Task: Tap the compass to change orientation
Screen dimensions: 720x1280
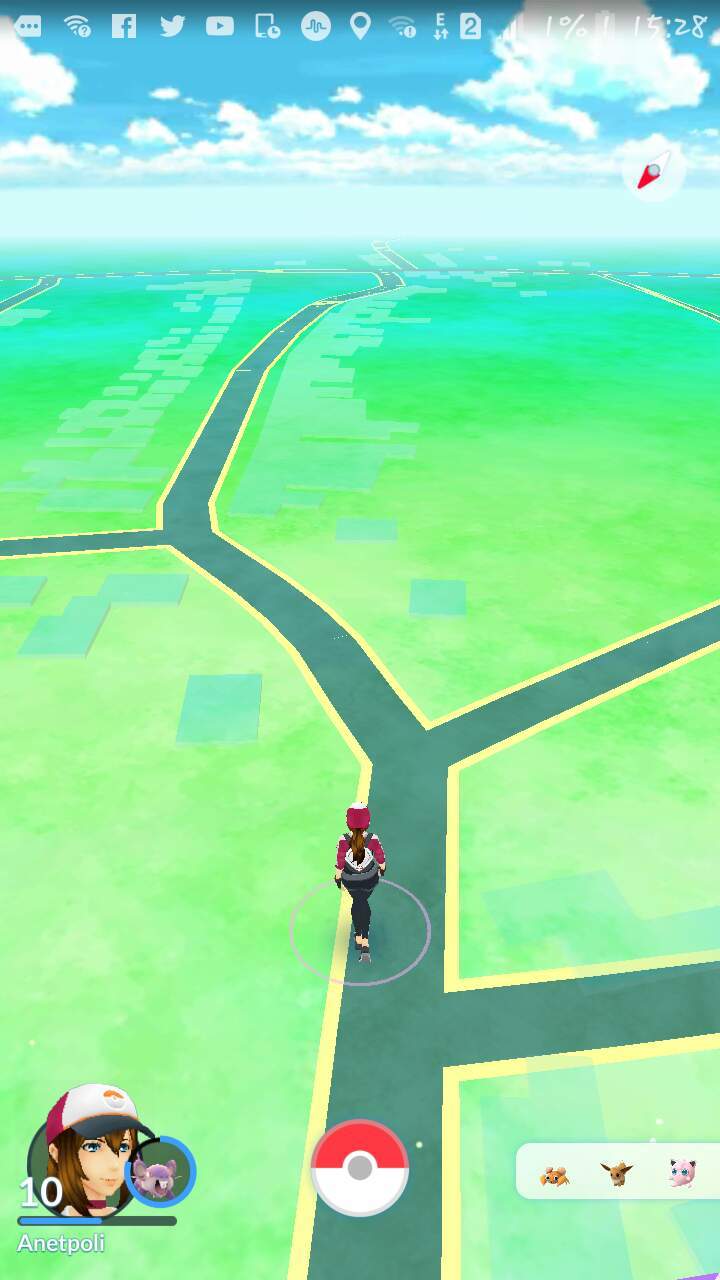Action: (x=654, y=173)
